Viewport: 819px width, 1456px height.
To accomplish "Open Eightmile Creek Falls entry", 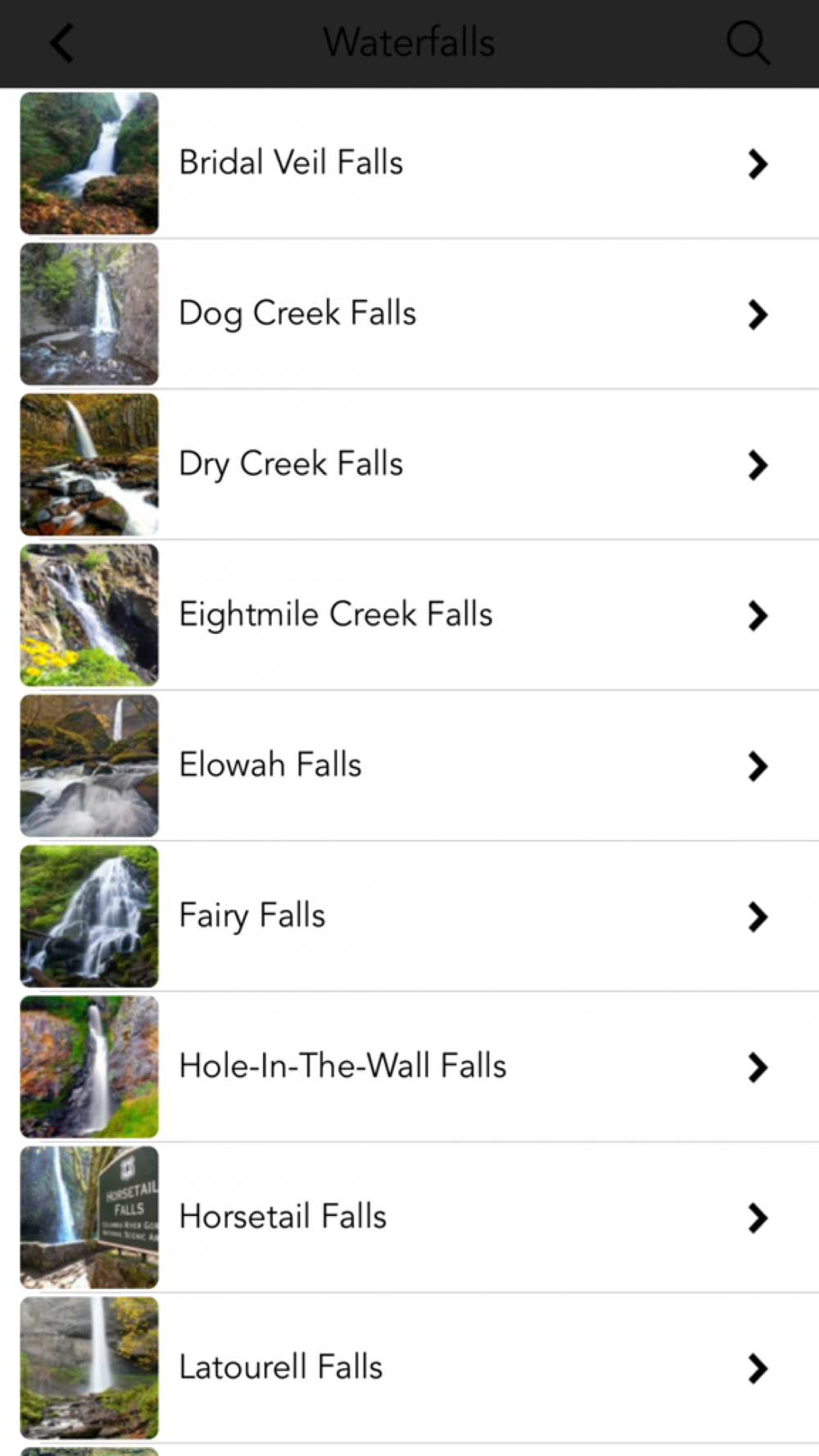I will [x=409, y=615].
